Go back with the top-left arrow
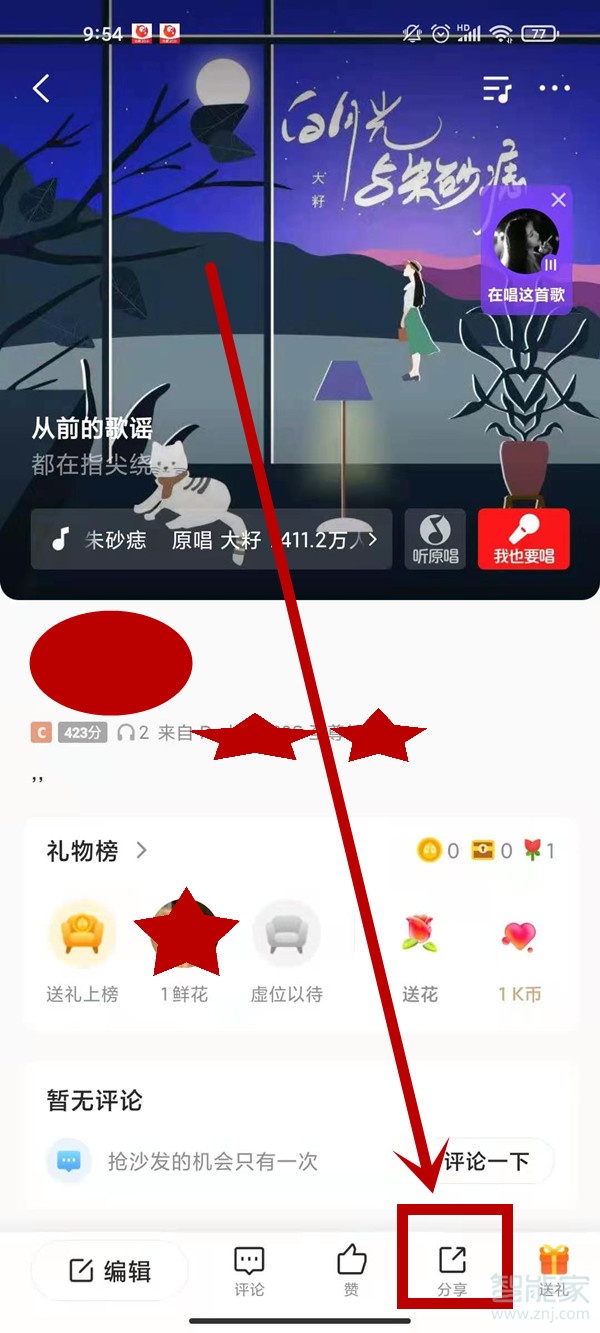 (x=41, y=89)
